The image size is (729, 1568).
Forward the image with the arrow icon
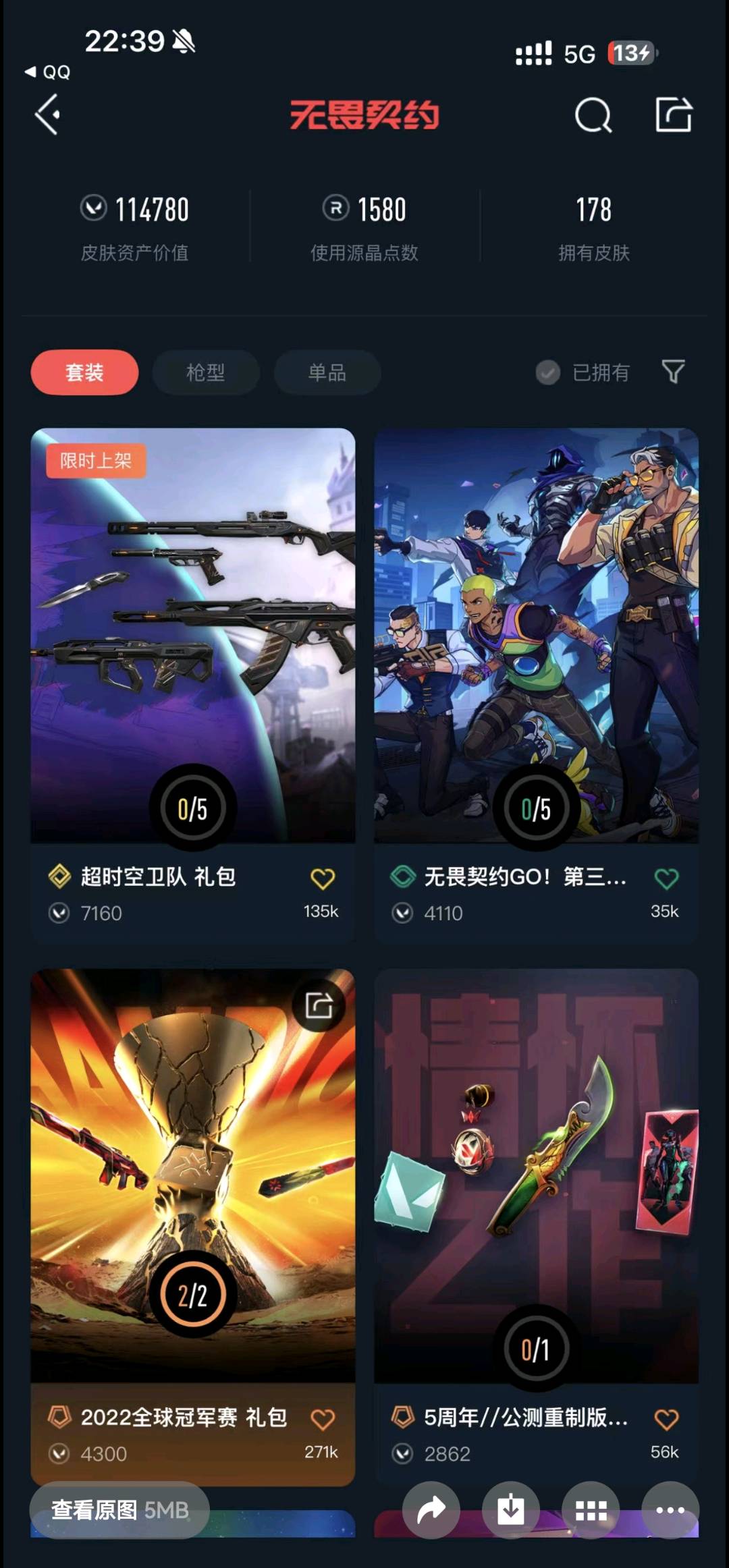point(431,1510)
